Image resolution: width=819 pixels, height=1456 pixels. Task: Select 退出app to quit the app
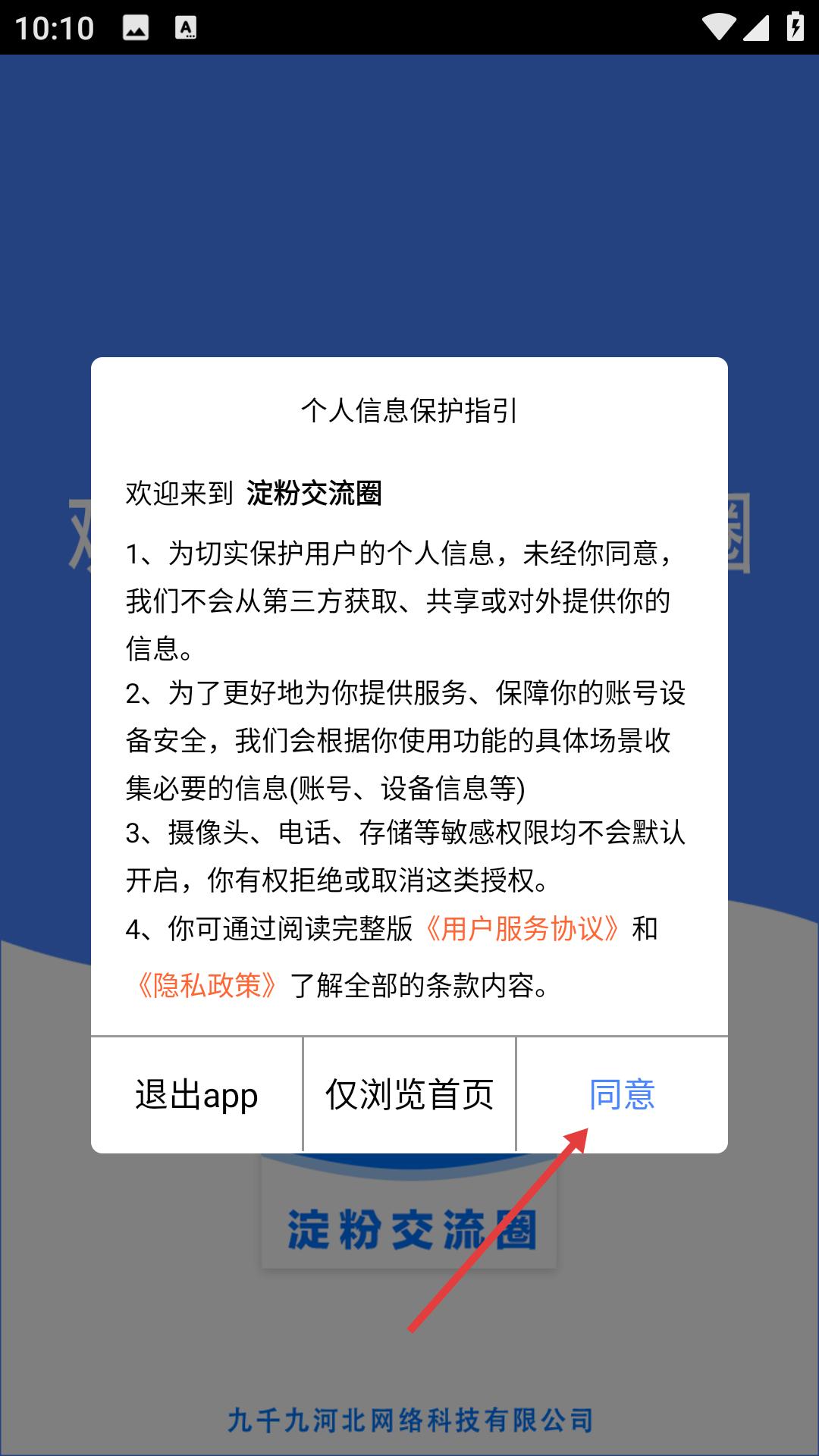[x=196, y=1094]
